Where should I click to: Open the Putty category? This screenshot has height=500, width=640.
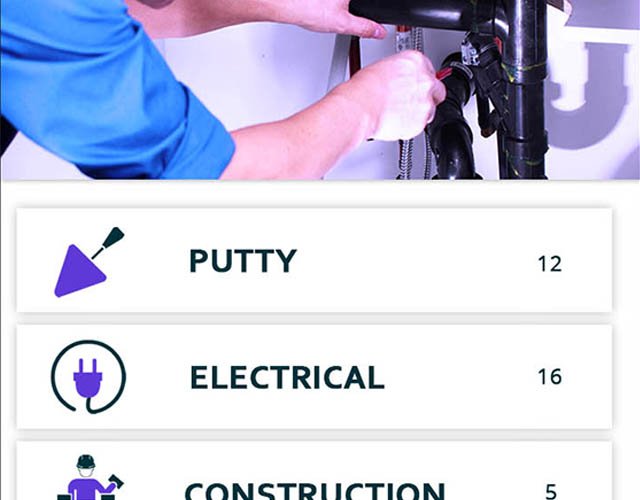(x=313, y=261)
